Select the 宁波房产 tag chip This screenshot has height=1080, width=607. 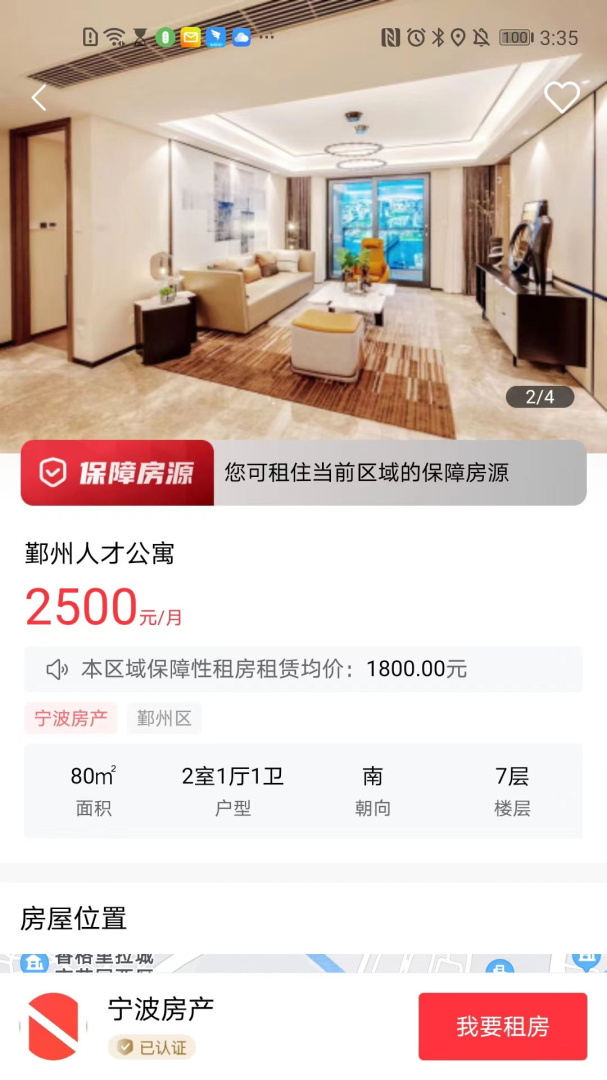pos(71,718)
